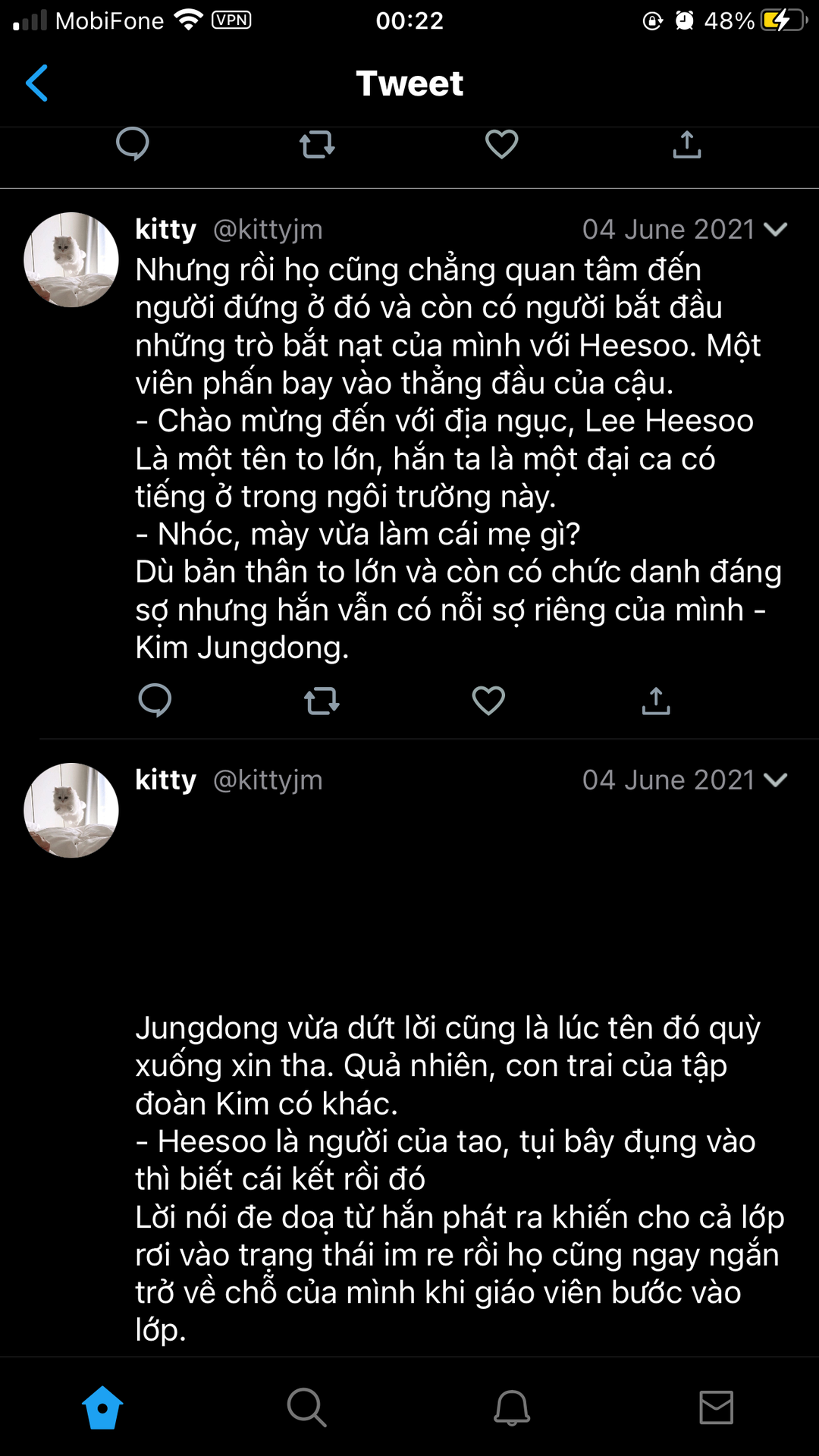Image resolution: width=819 pixels, height=1456 pixels.
Task: Tap the heart icon under the header
Action: click(x=501, y=144)
